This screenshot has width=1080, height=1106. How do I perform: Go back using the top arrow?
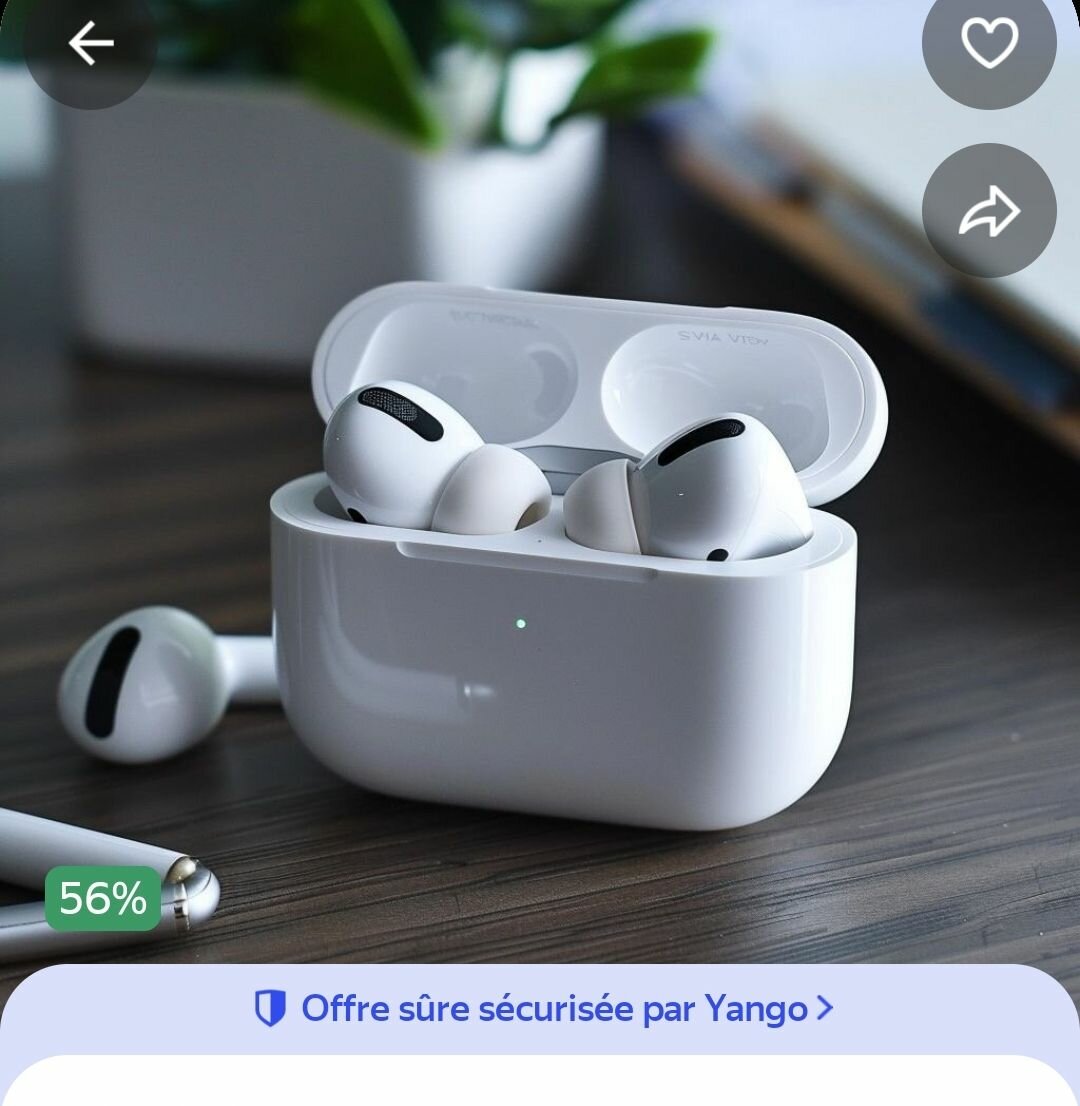90,43
